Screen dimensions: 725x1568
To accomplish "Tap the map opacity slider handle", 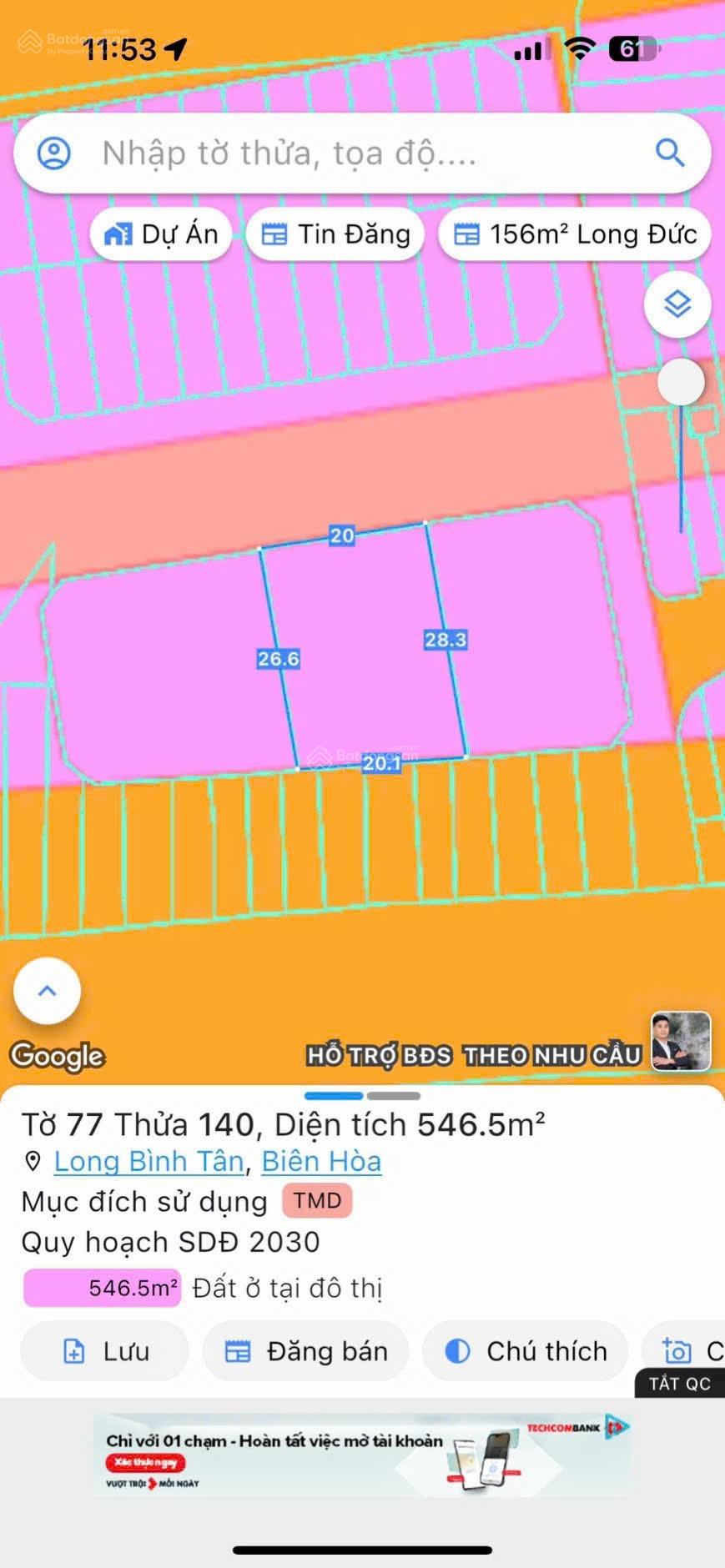I will click(681, 383).
